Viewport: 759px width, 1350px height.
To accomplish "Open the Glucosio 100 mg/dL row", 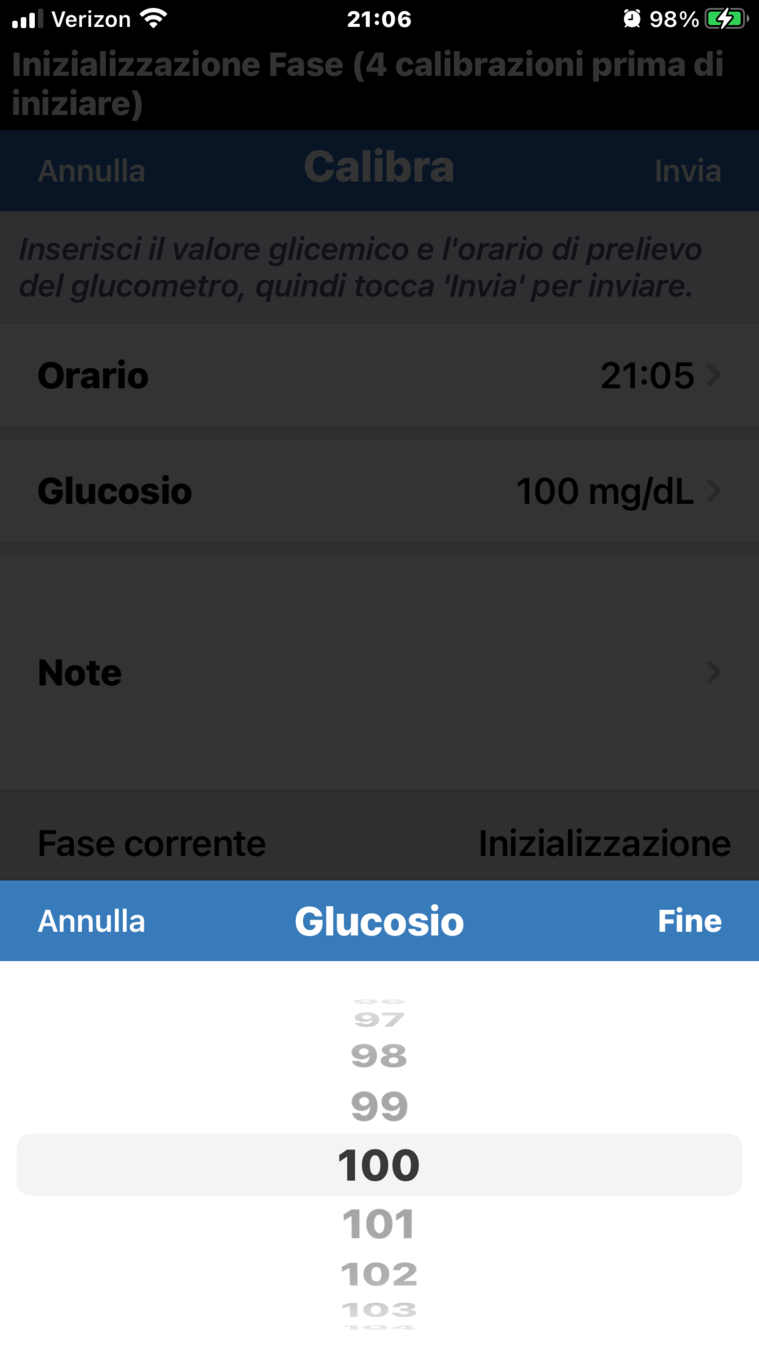I will point(379,491).
